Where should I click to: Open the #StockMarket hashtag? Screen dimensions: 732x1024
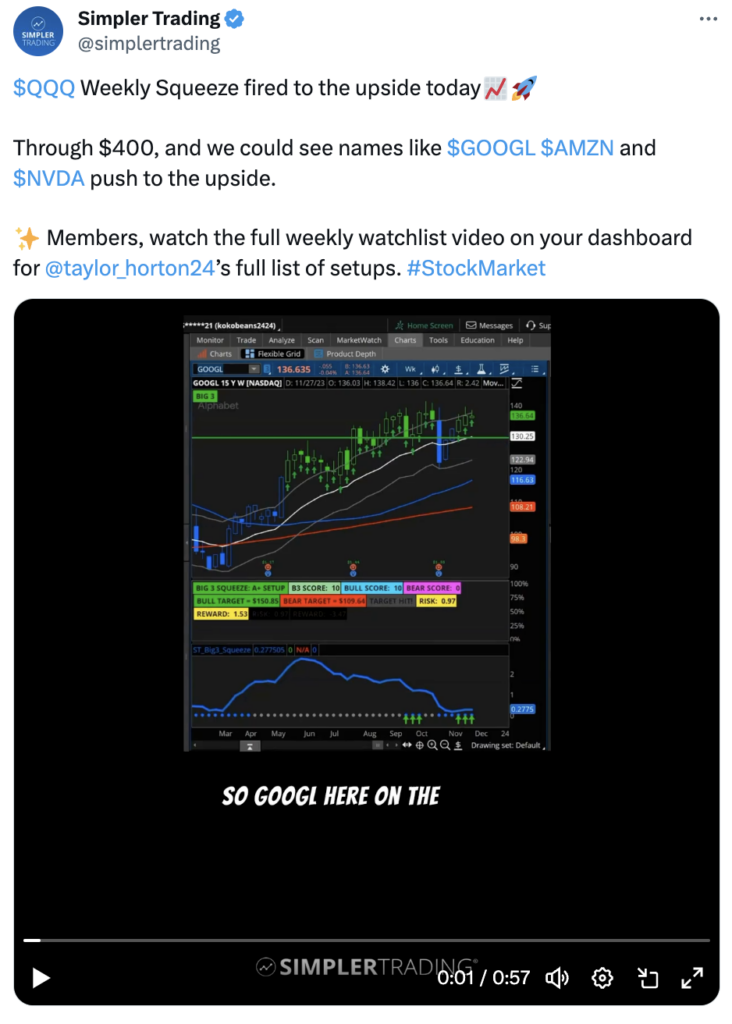[x=477, y=268]
